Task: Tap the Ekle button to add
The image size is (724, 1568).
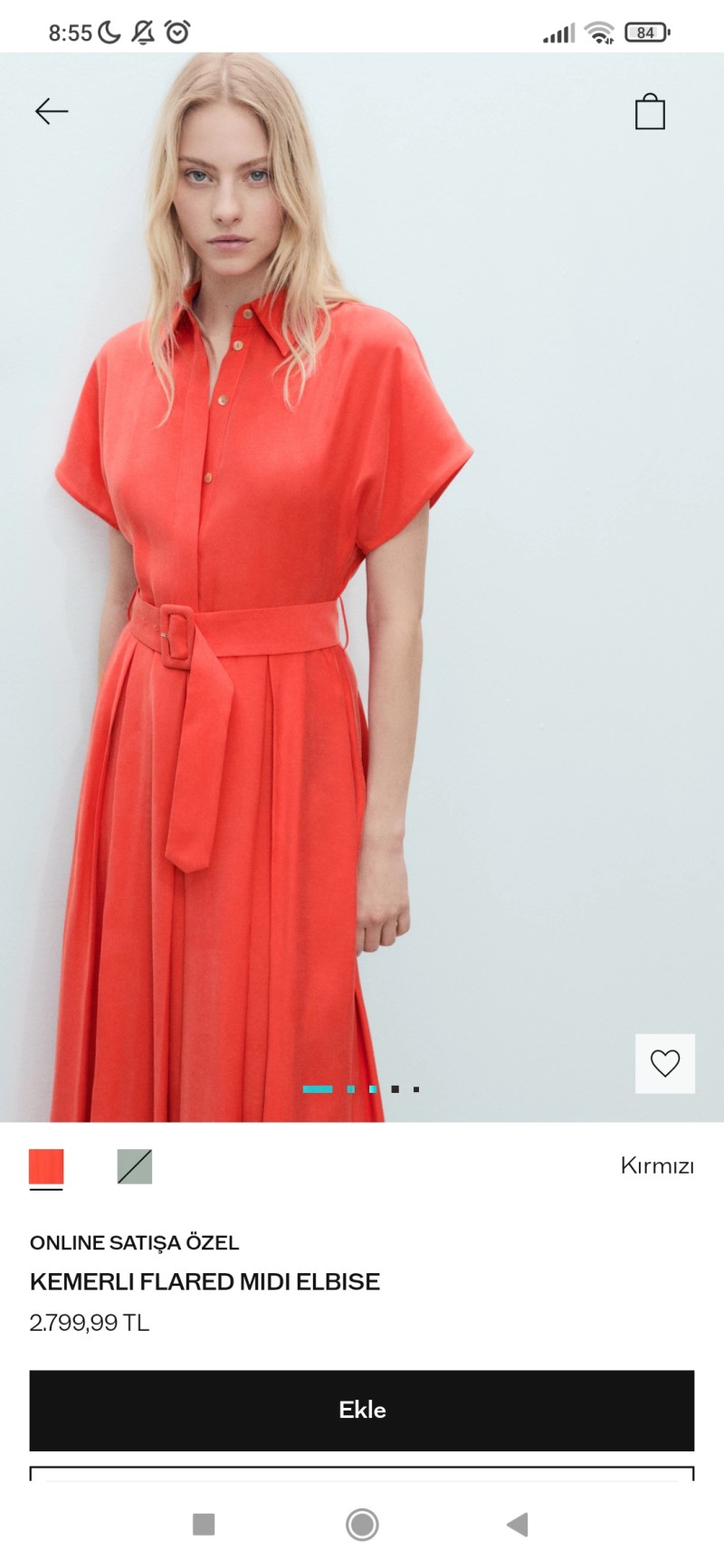Action: (362, 1410)
